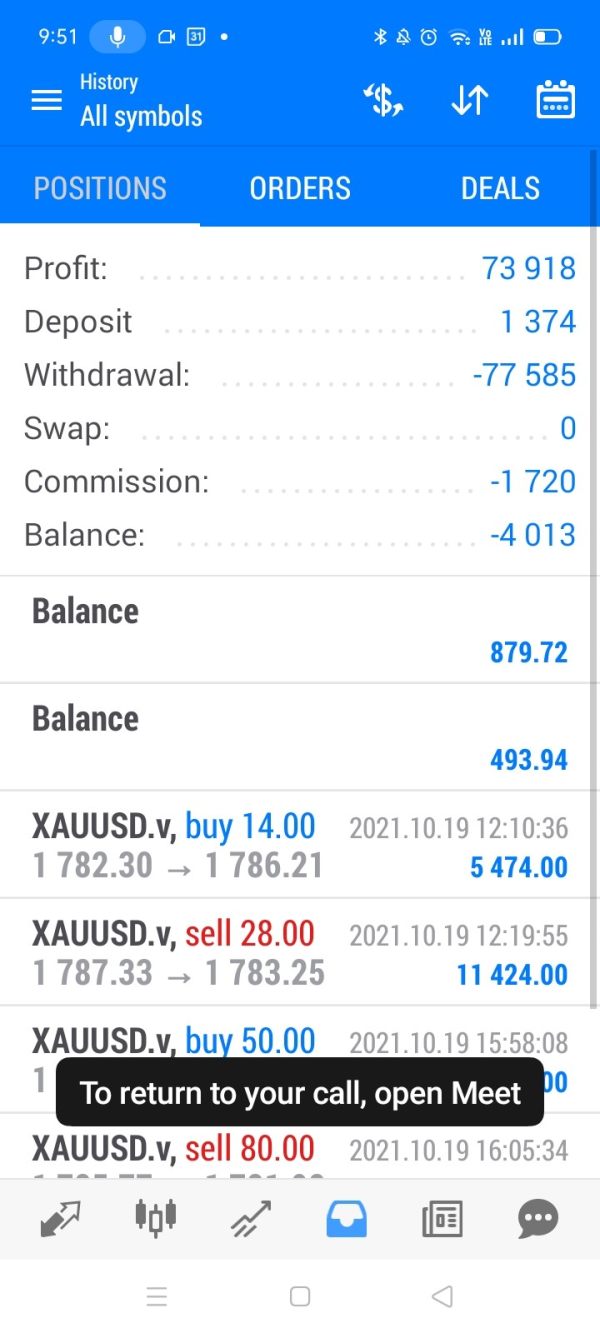Viewport: 600px width, 1333px height.
Task: Go to the News tab
Action: 442,1218
